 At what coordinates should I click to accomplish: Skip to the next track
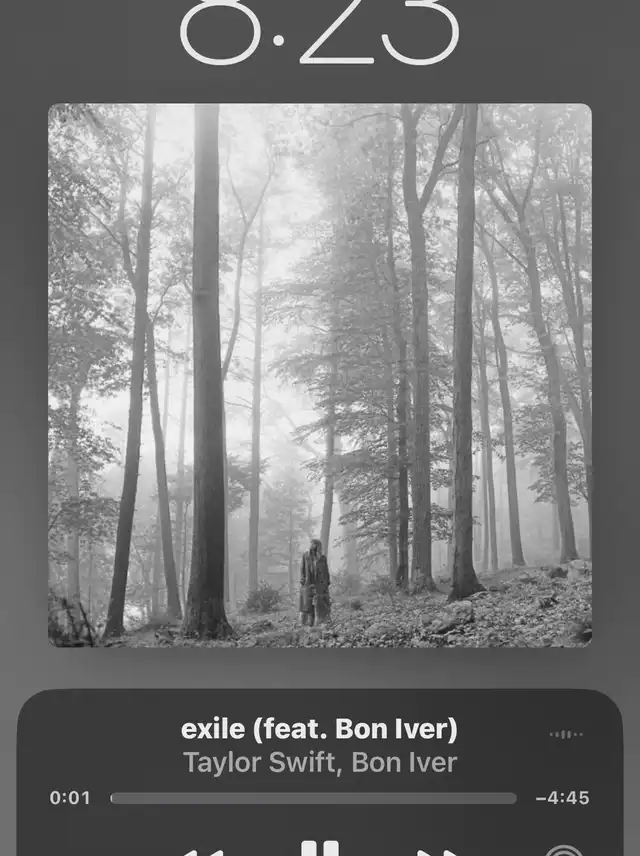437,850
